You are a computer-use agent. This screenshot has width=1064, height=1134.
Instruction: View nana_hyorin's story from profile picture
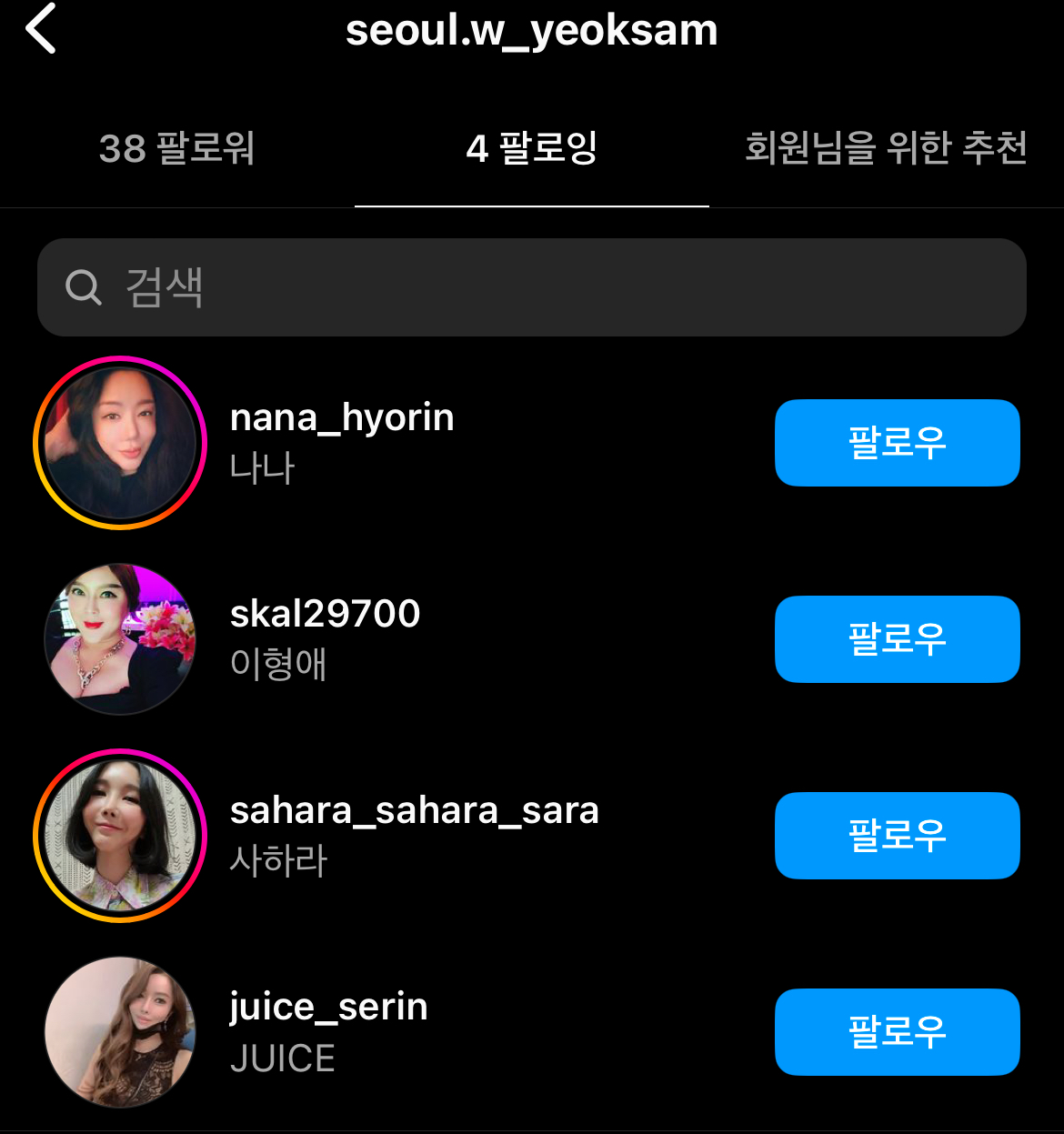pyautogui.click(x=120, y=443)
